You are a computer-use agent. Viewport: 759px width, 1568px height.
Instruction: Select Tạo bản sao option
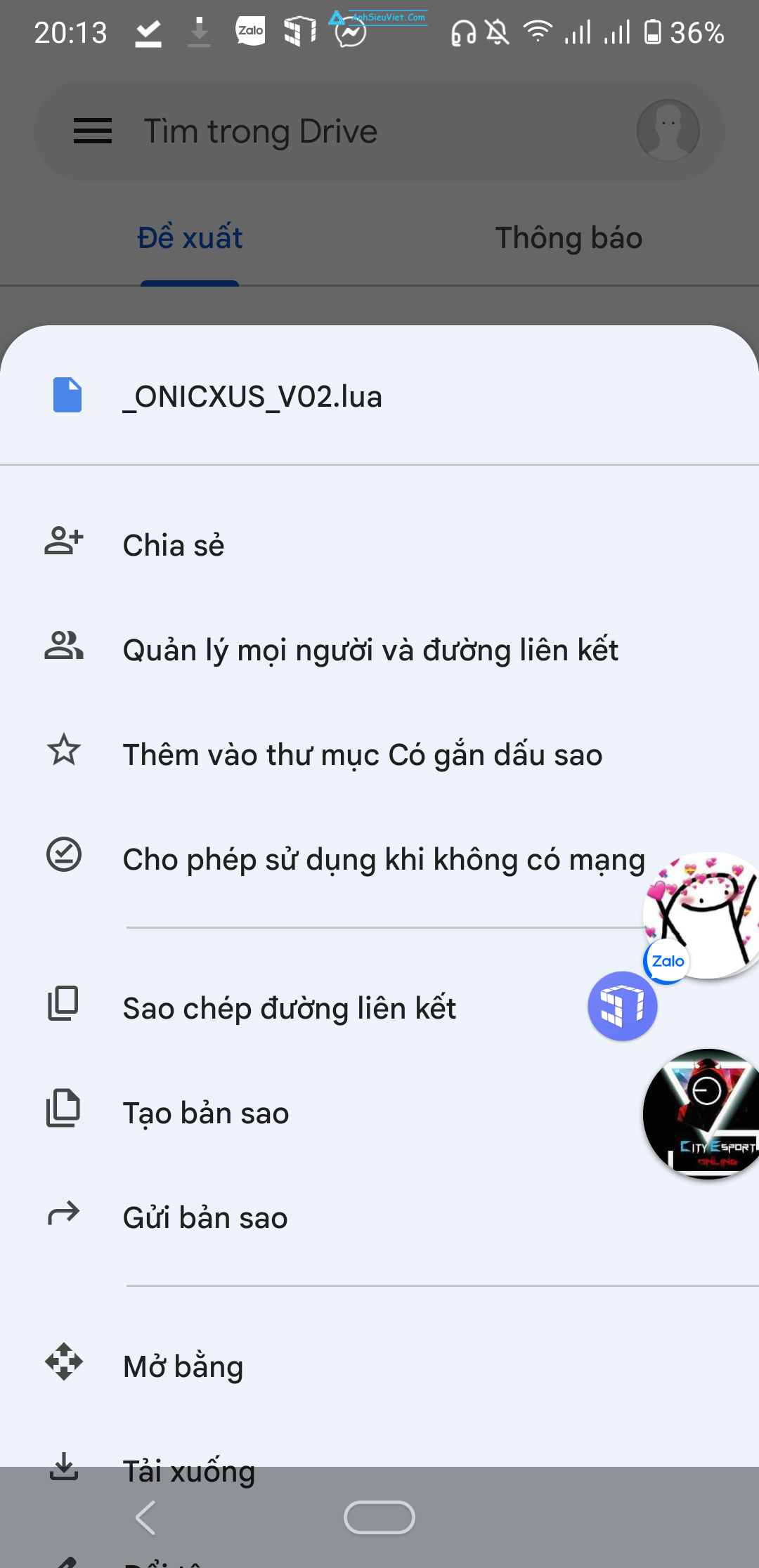[206, 1113]
